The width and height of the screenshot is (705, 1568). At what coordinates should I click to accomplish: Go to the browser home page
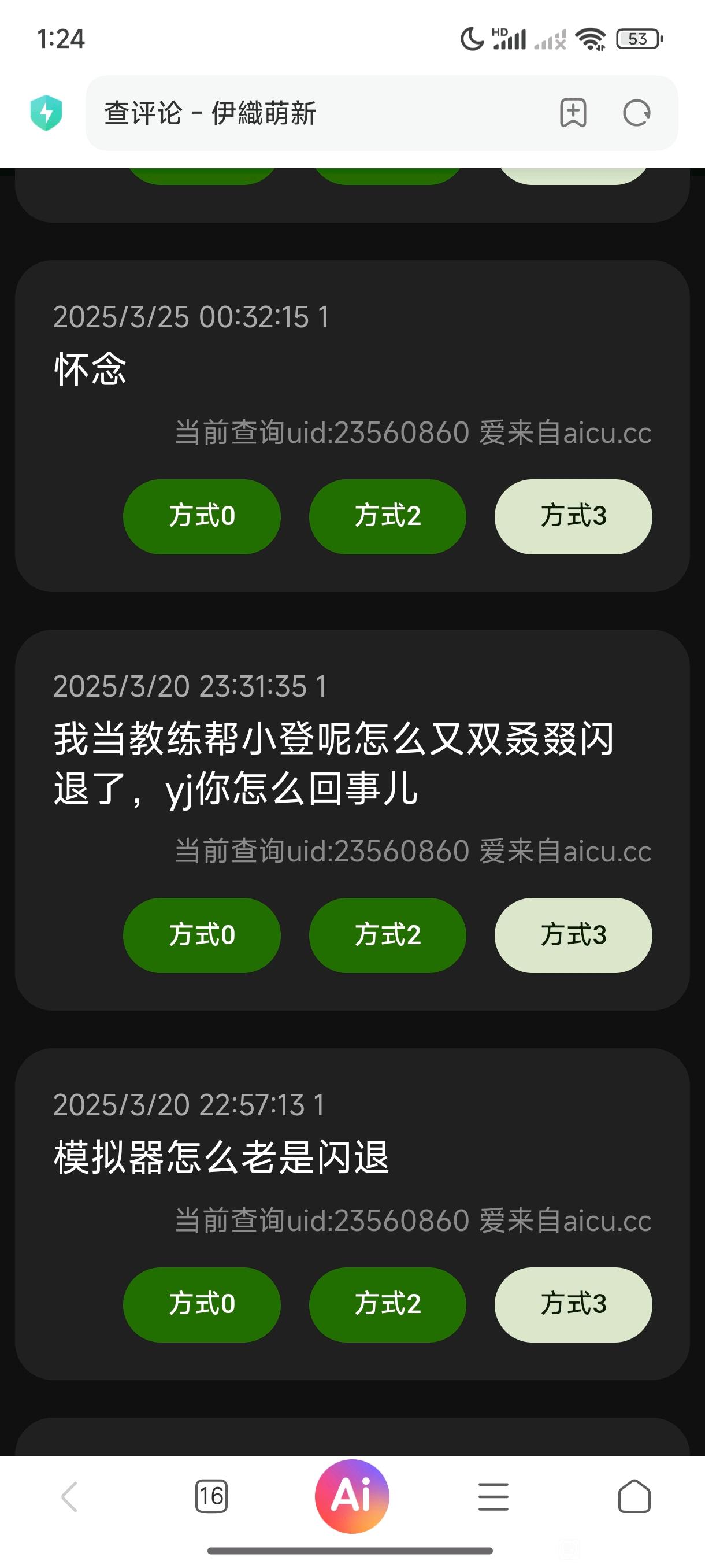point(634,1497)
